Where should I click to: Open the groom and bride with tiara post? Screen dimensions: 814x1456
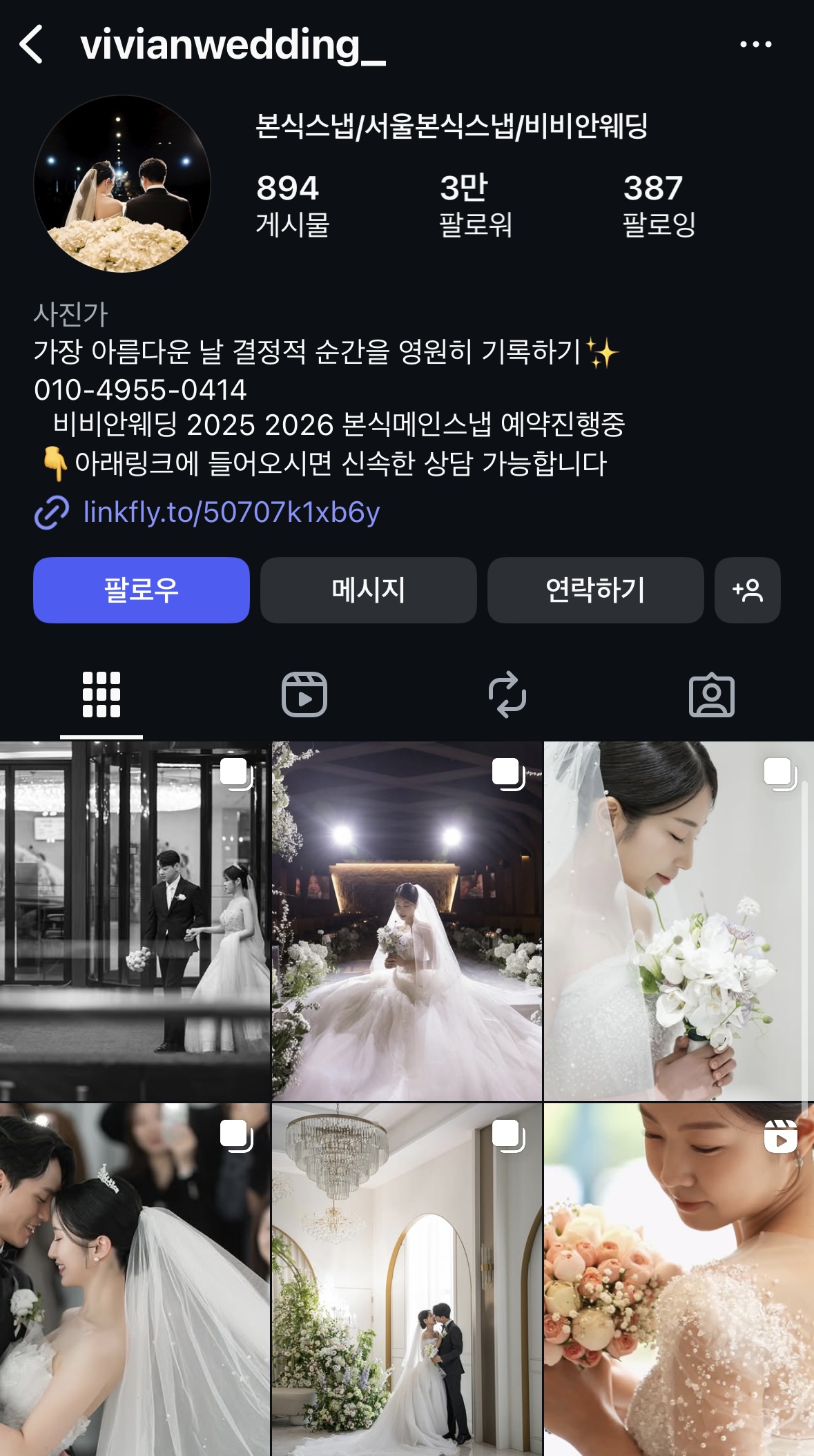(x=135, y=1279)
